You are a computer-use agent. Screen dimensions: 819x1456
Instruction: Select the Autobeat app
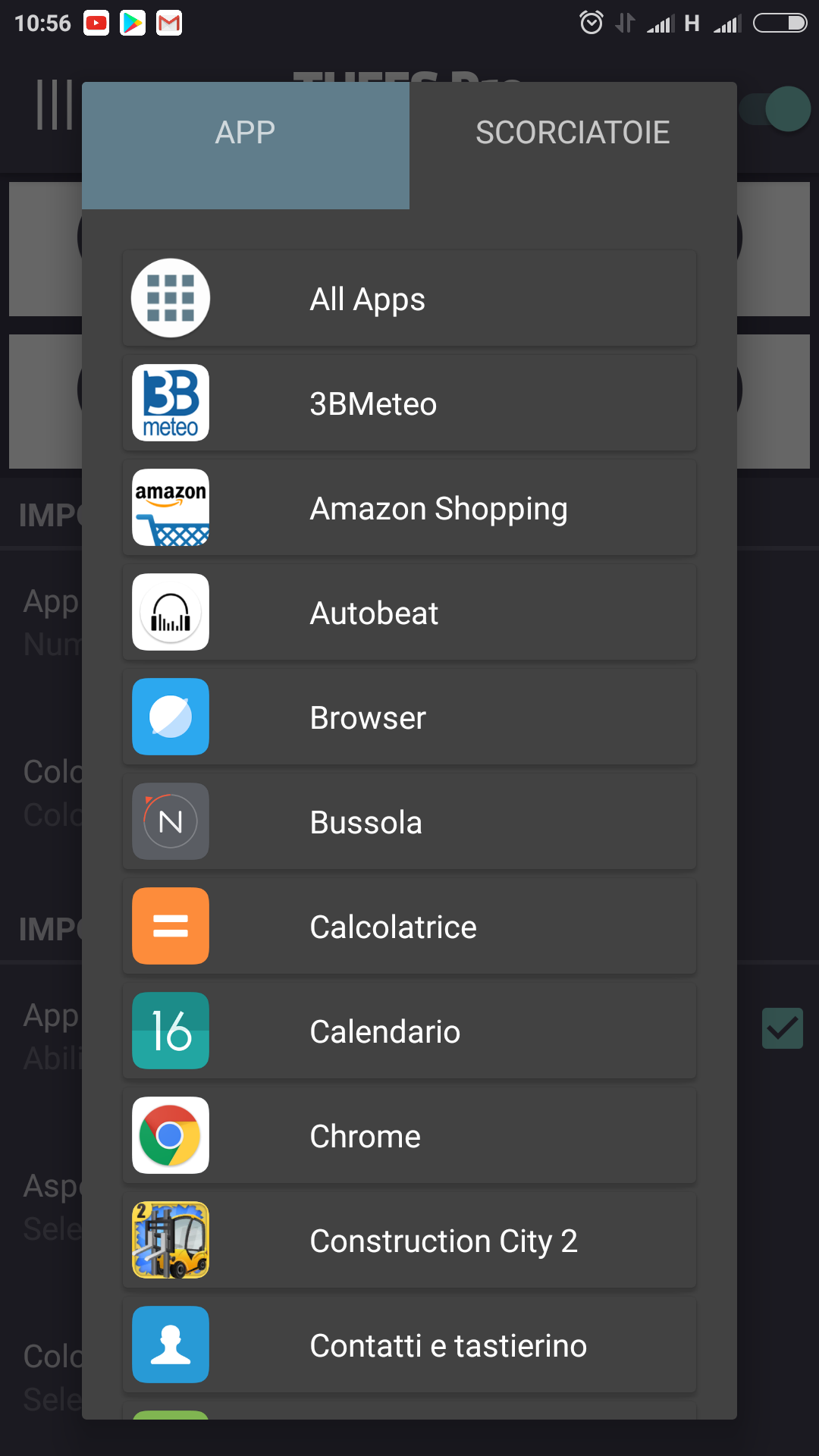[x=409, y=612]
